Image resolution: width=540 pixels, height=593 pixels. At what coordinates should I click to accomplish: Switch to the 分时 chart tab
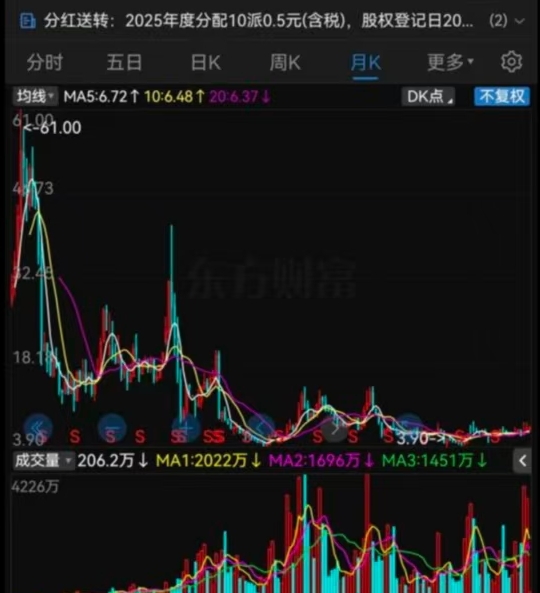click(45, 62)
